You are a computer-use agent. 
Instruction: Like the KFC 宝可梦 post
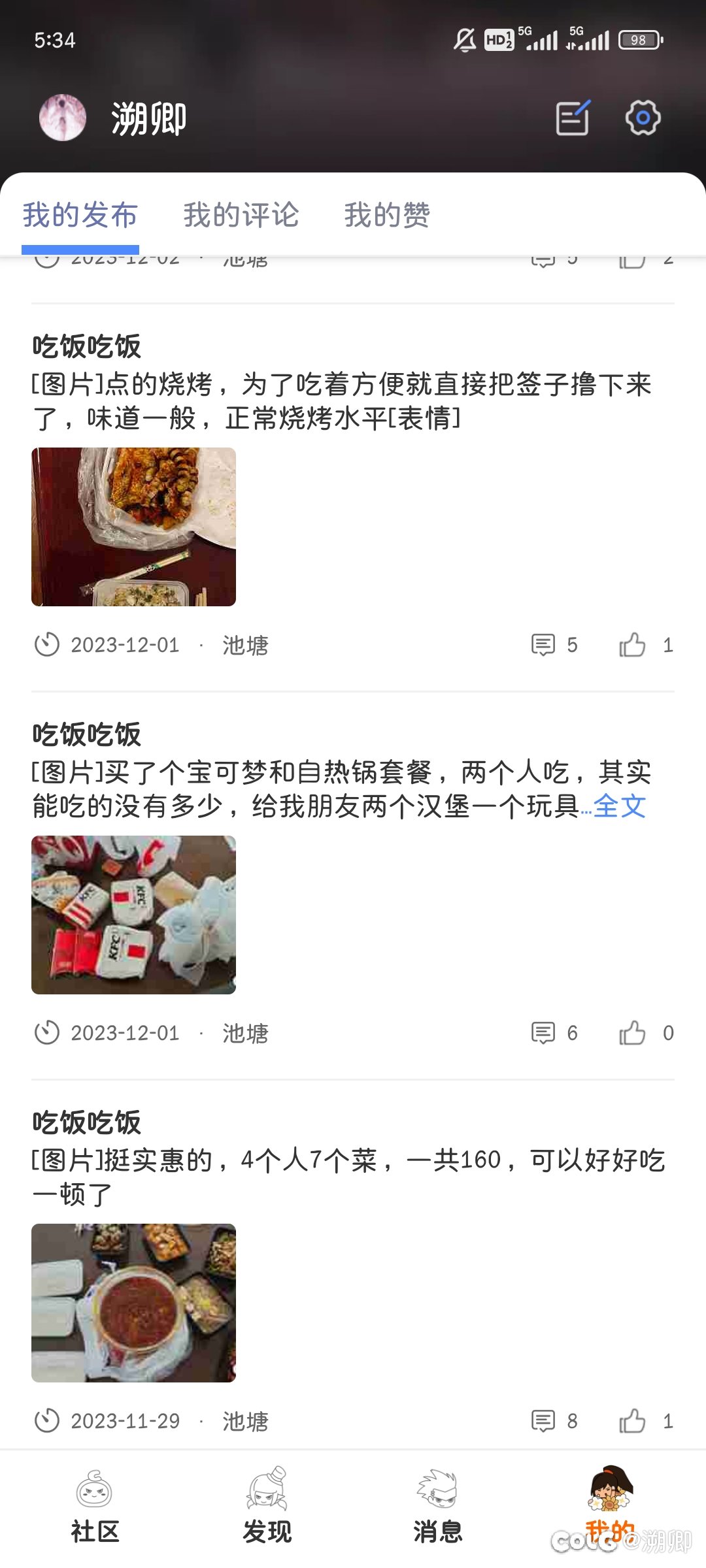646,1034
